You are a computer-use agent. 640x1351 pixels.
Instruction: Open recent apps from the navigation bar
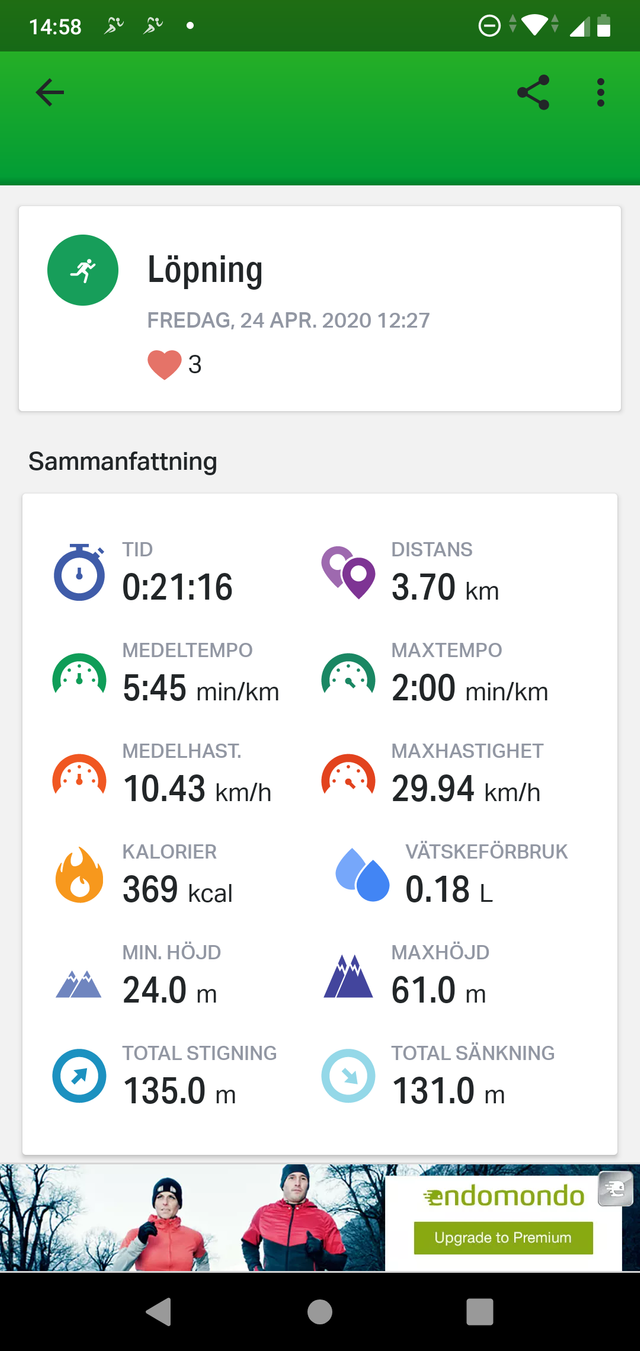click(x=480, y=1311)
